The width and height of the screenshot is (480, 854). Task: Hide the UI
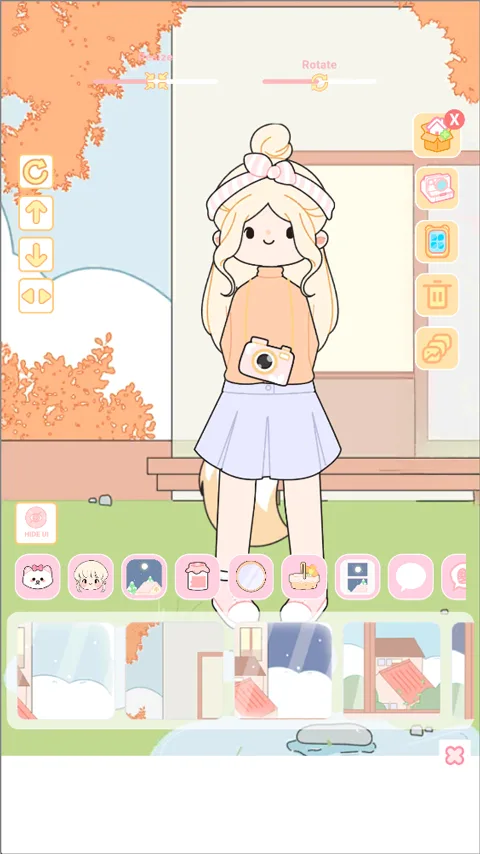pyautogui.click(x=36, y=523)
